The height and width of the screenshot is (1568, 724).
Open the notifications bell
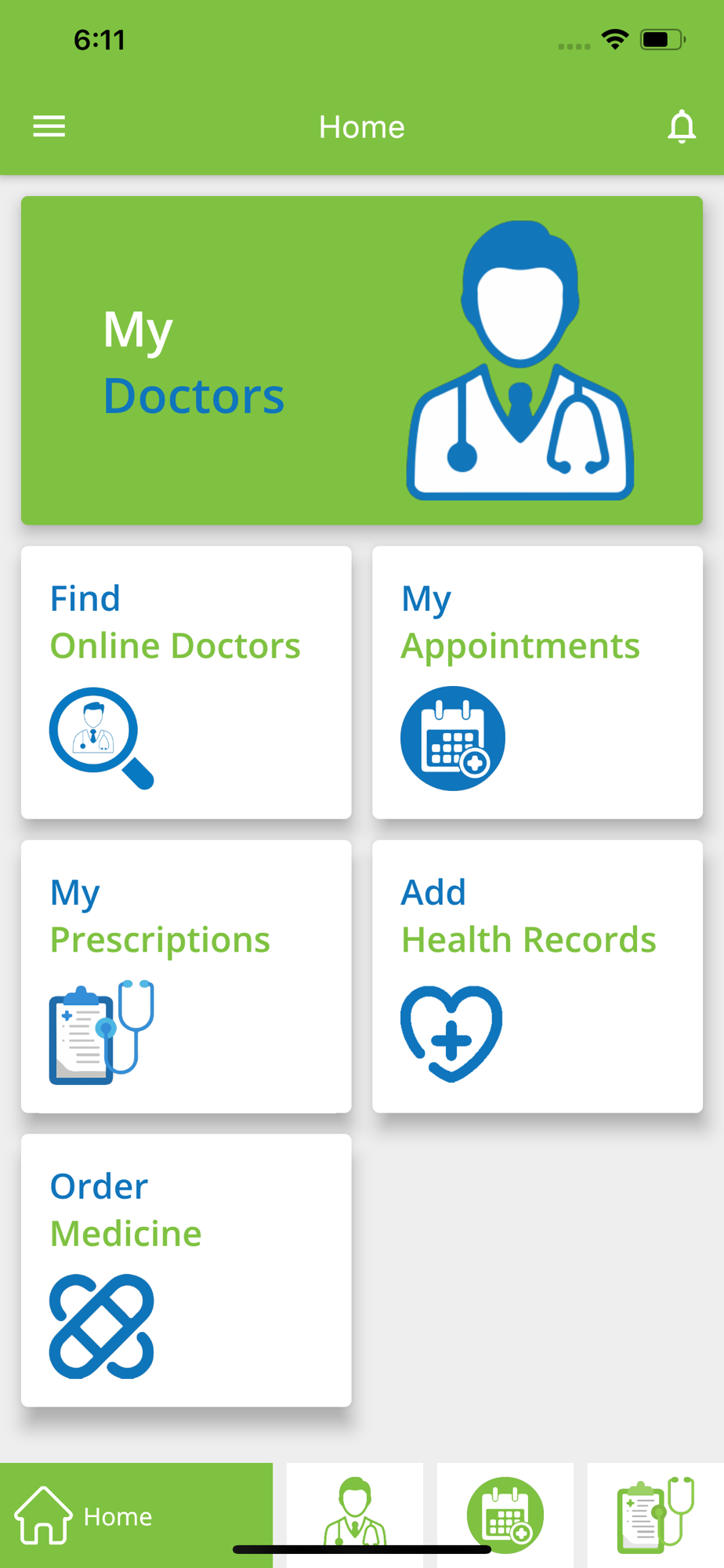point(681,126)
